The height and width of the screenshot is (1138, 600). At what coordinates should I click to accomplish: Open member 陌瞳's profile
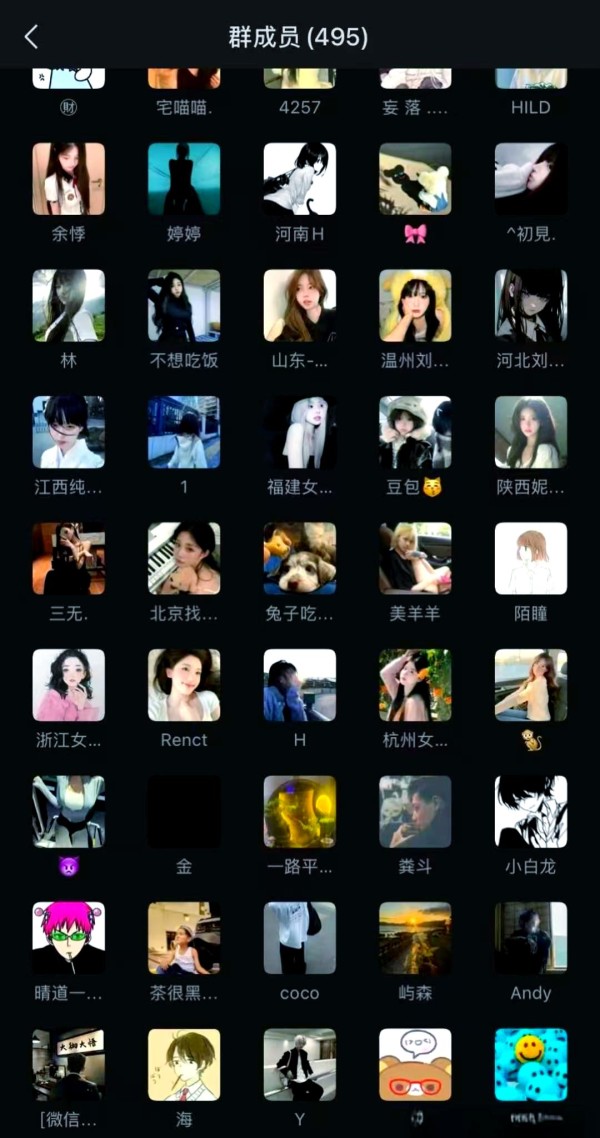coord(531,559)
